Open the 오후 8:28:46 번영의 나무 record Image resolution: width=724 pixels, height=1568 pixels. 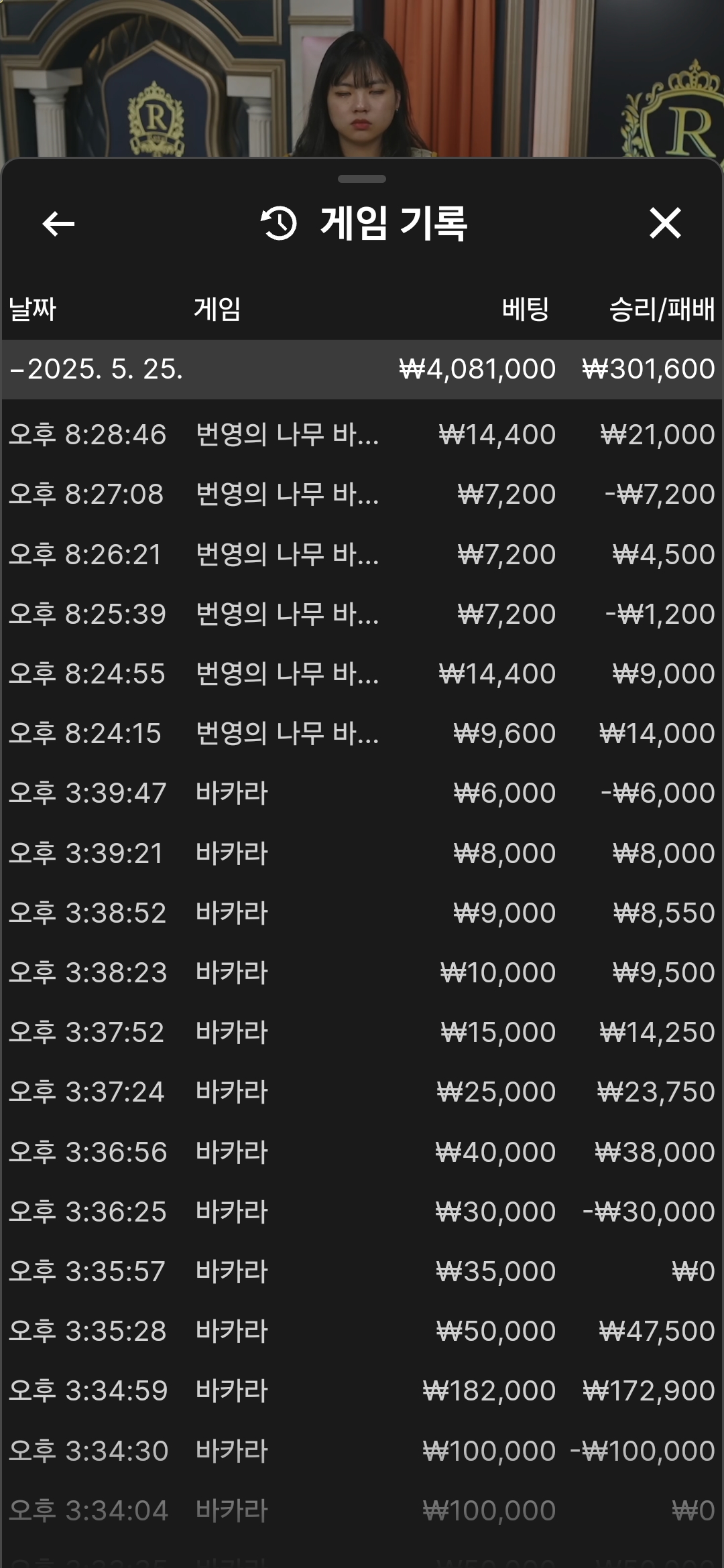362,435
